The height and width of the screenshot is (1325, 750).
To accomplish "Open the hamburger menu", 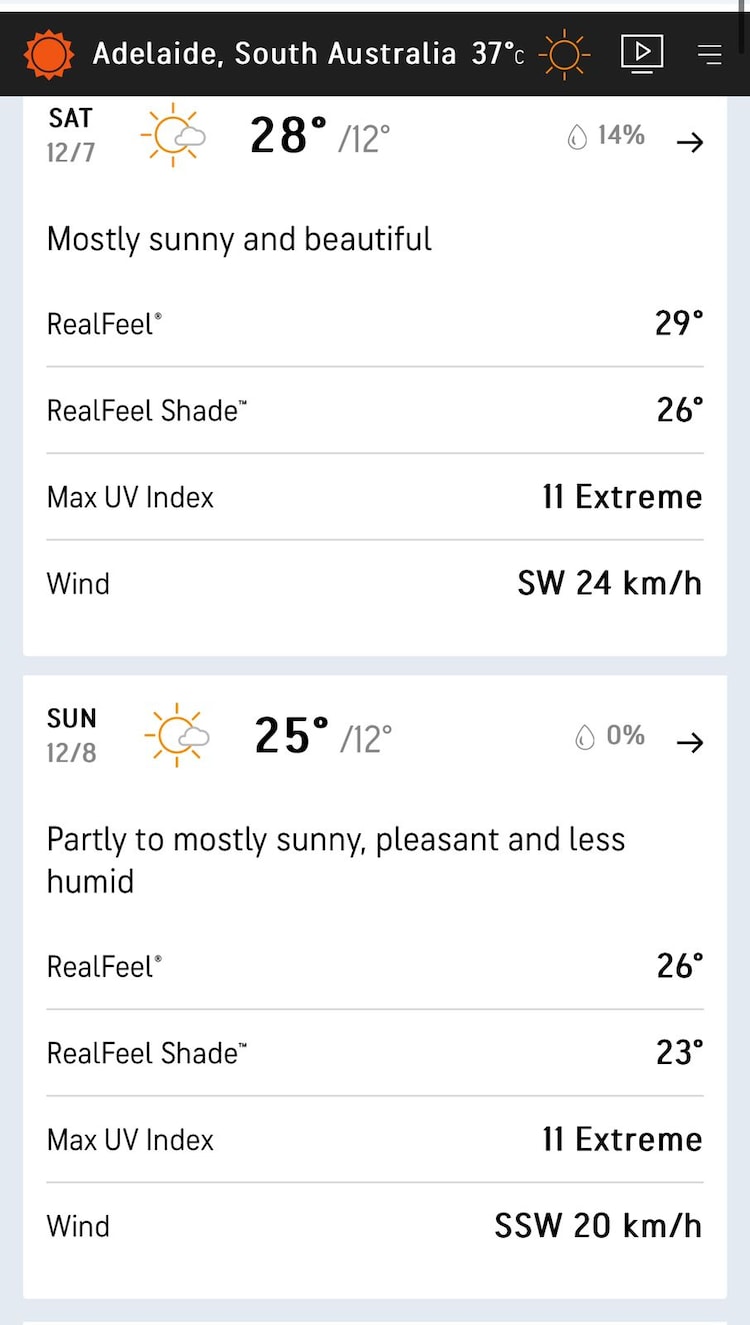I will pos(709,54).
